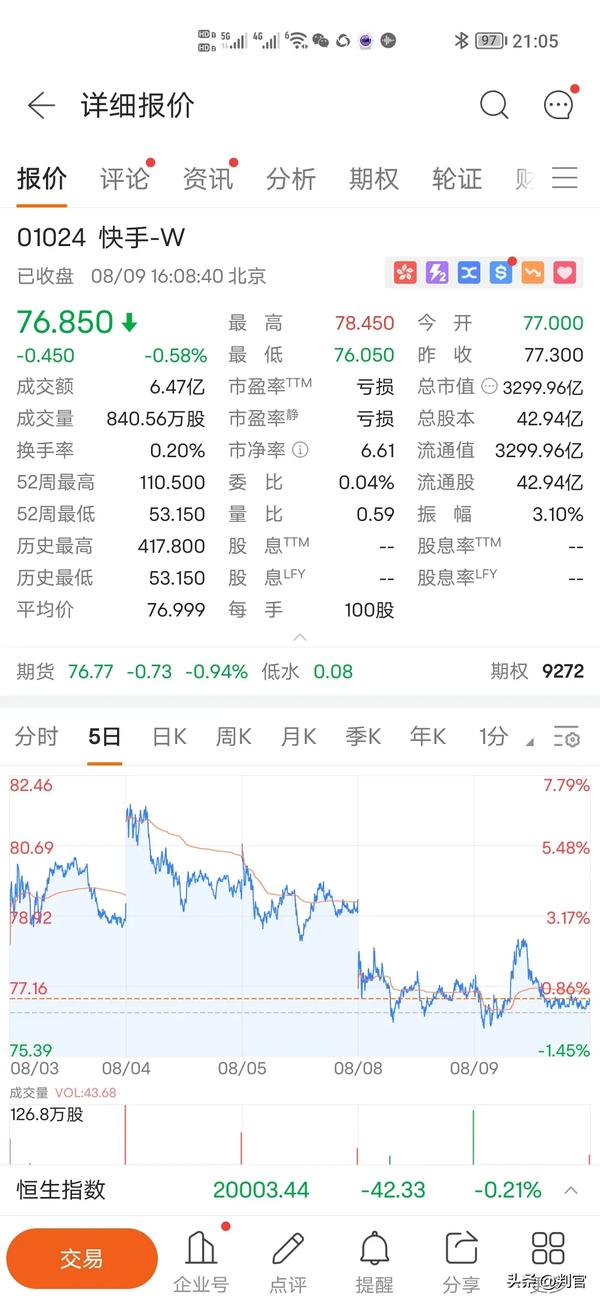Screen dimensions: 600x1302
Task: Open the search magnifier icon
Action: [494, 104]
